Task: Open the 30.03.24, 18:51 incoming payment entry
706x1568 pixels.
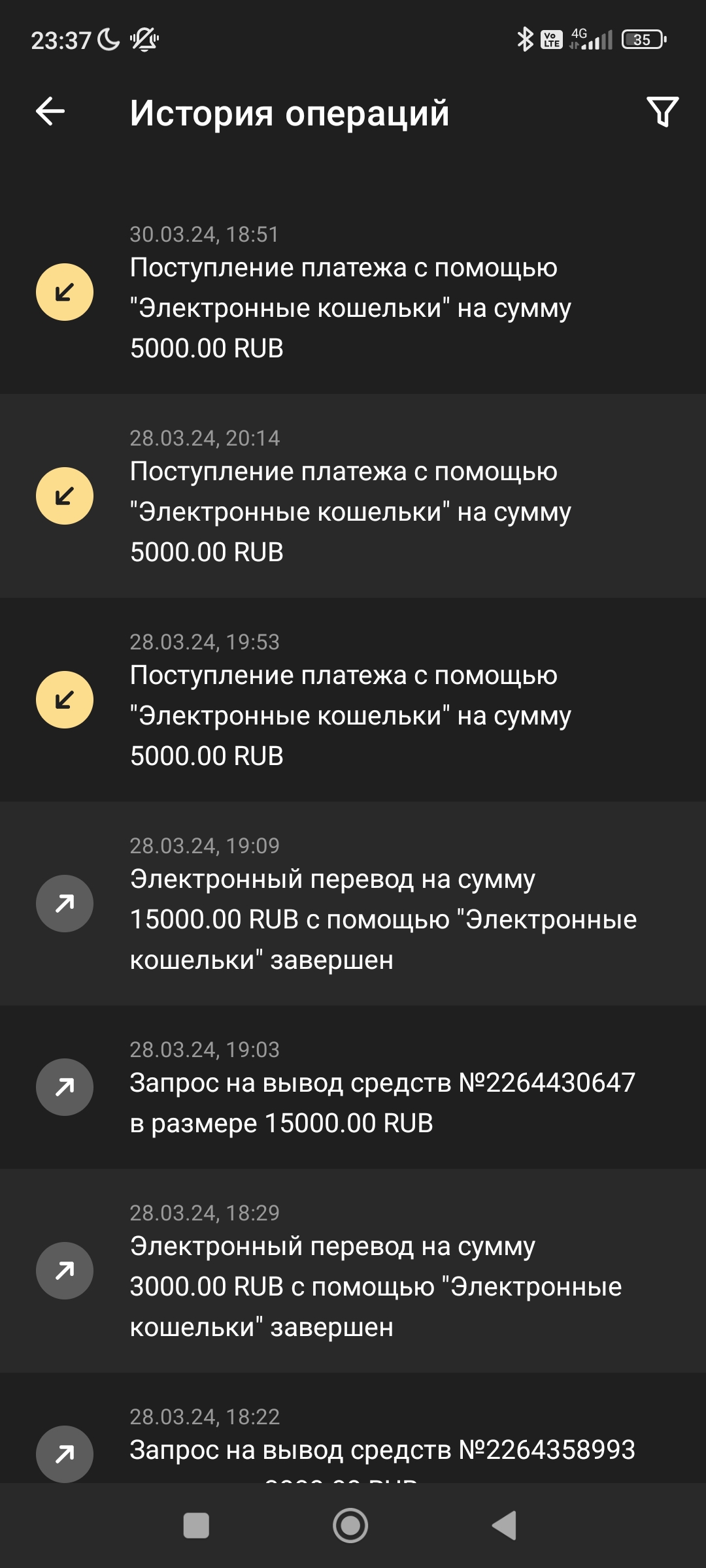Action: tap(353, 292)
